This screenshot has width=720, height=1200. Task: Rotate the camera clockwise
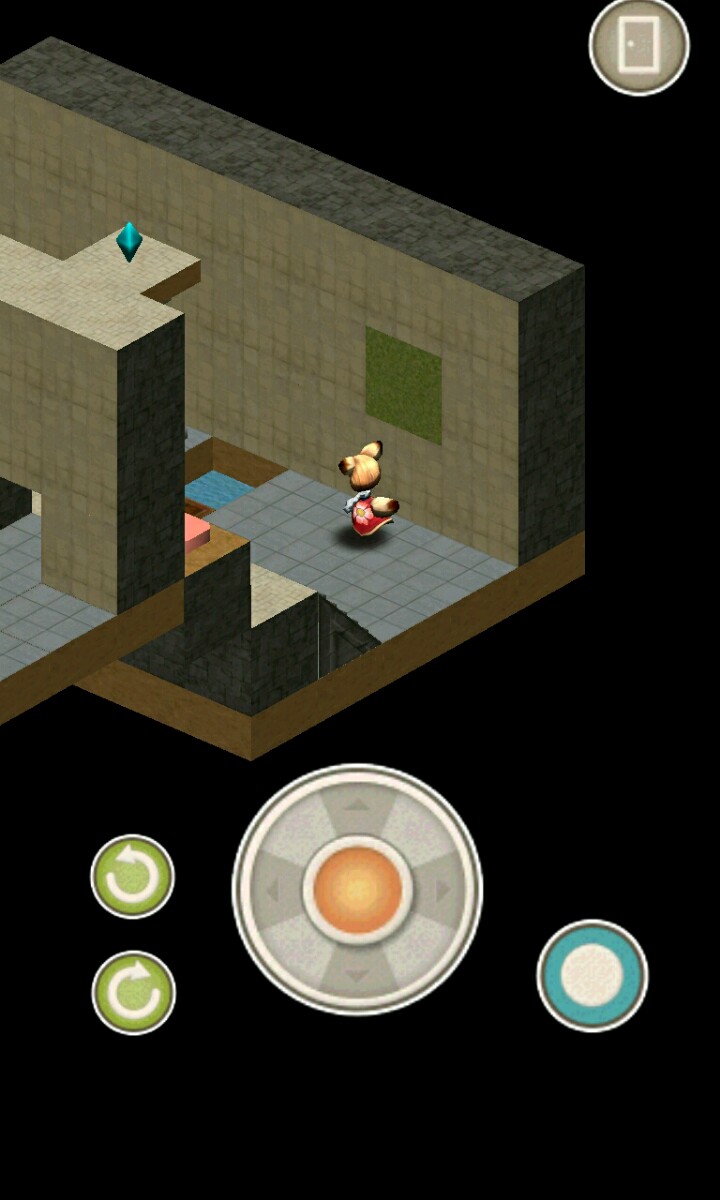[x=133, y=992]
